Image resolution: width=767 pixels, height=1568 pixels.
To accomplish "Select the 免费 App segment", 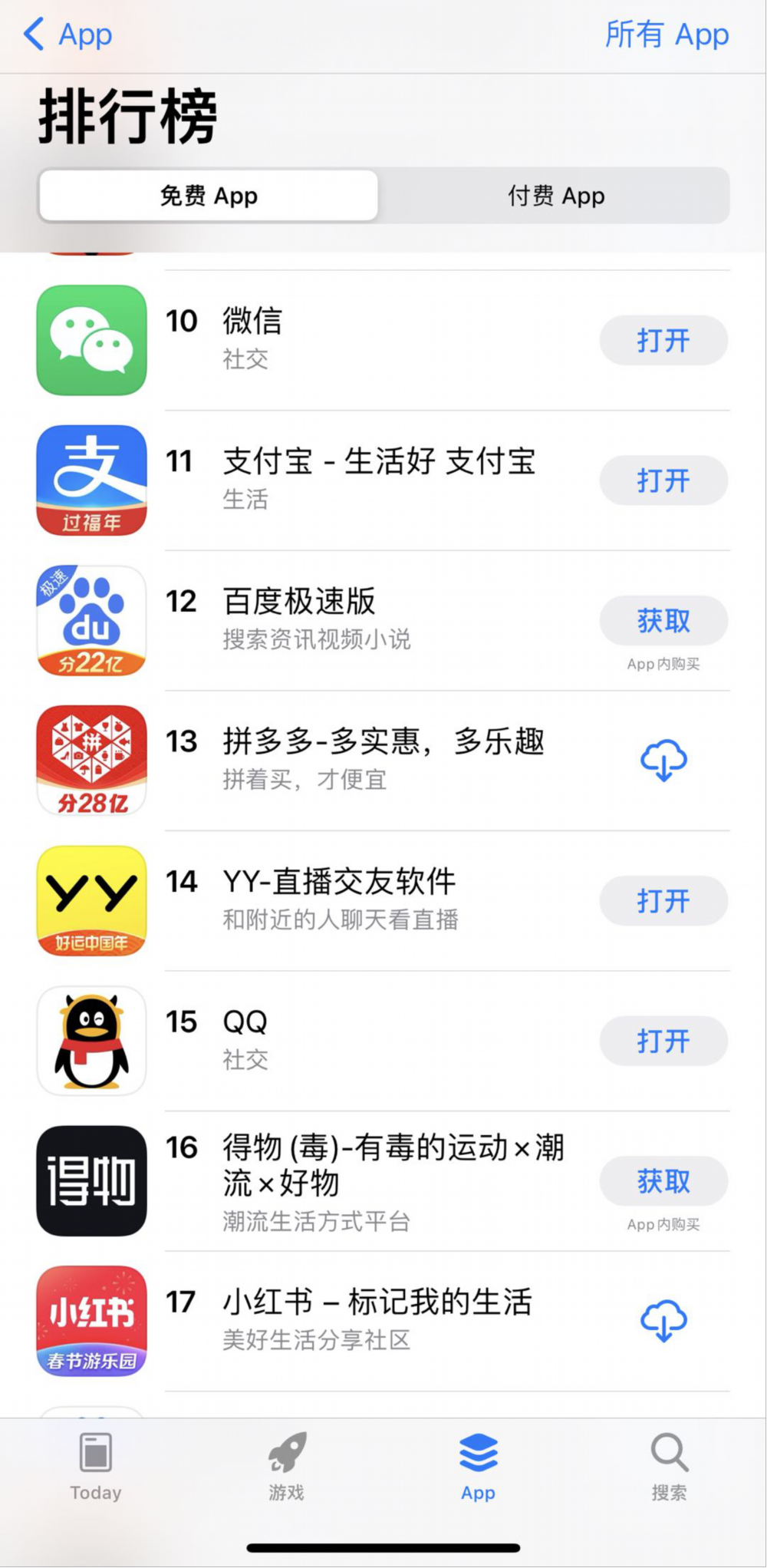I will [209, 196].
